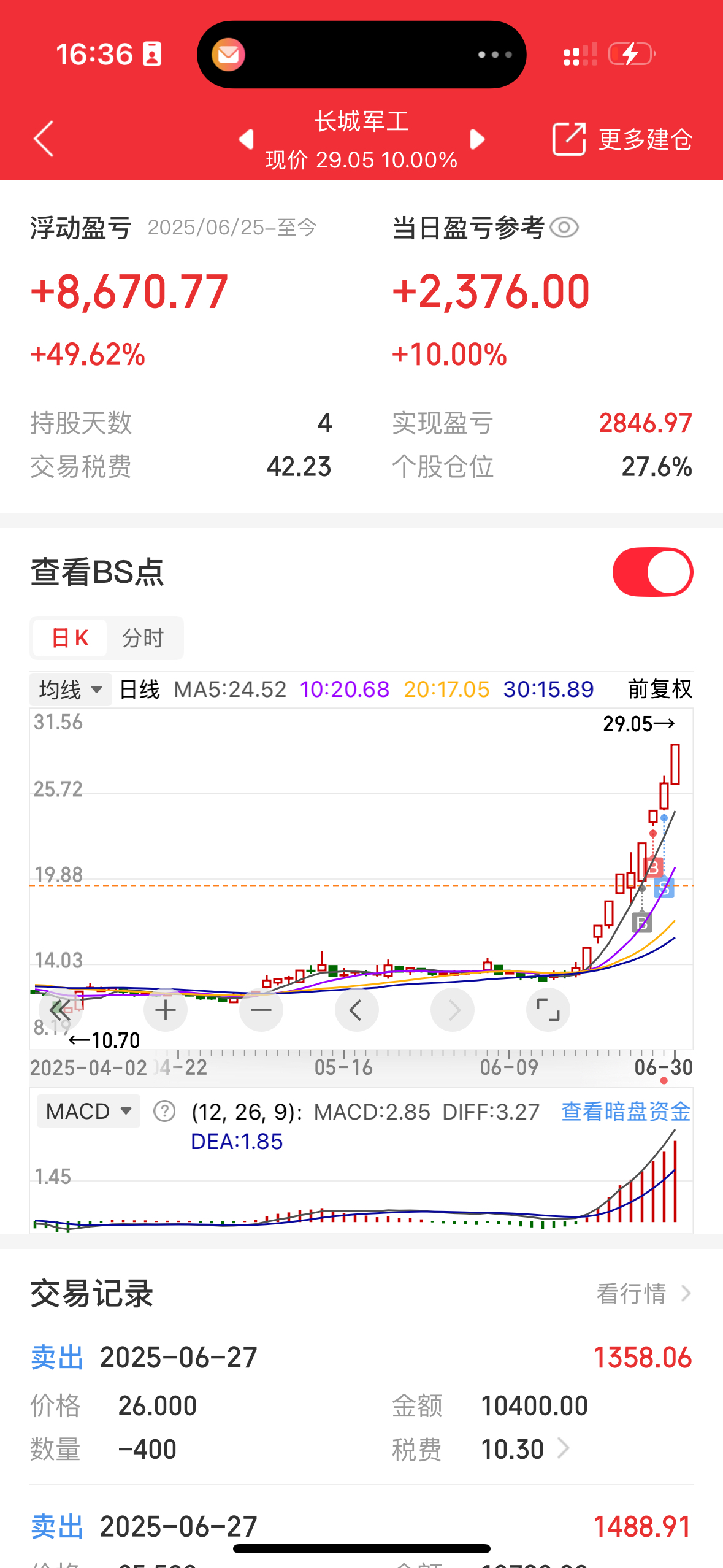Select the 日K chart tab
This screenshot has width=723, height=1568.
click(x=70, y=638)
